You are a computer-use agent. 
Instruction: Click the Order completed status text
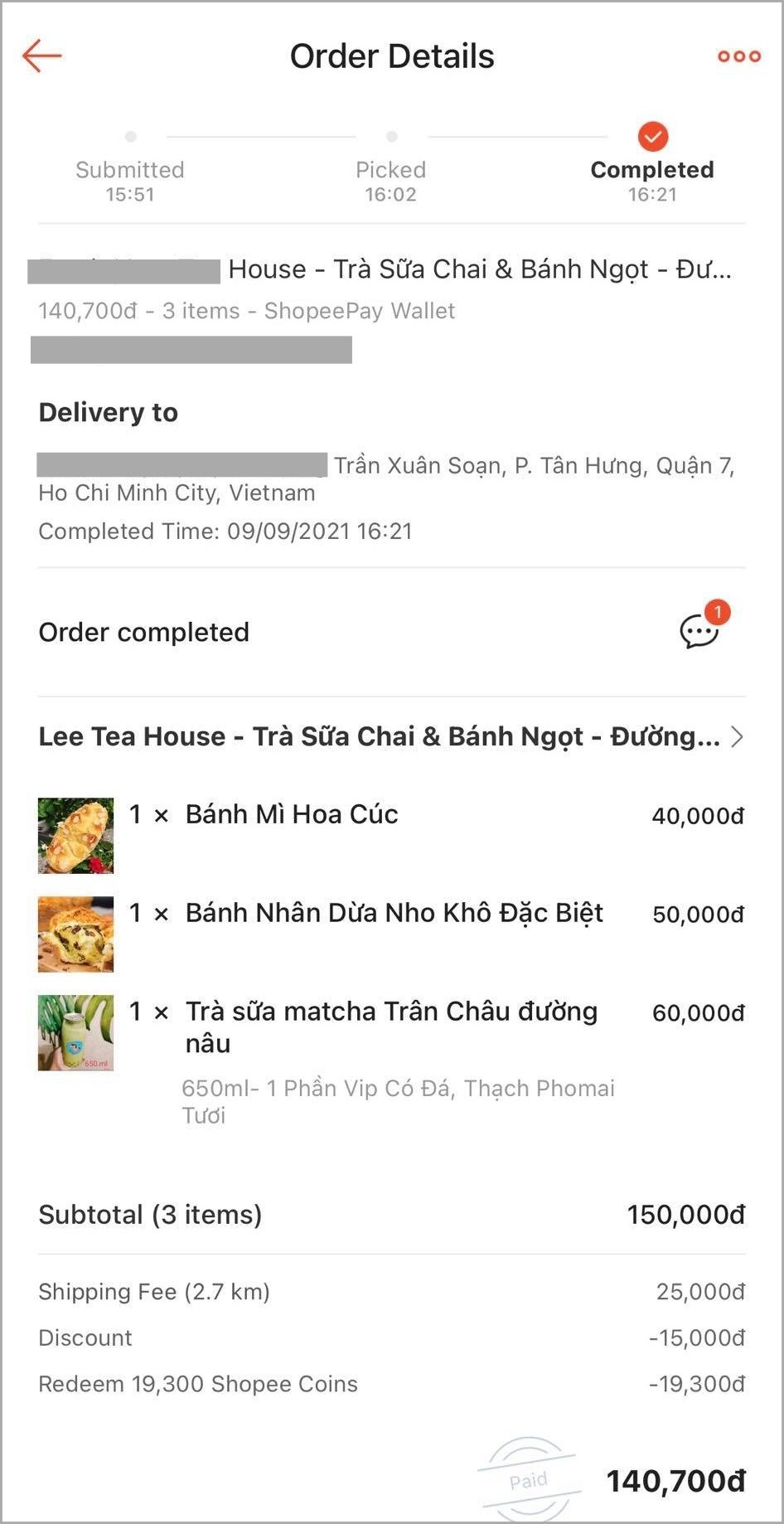pos(143,633)
